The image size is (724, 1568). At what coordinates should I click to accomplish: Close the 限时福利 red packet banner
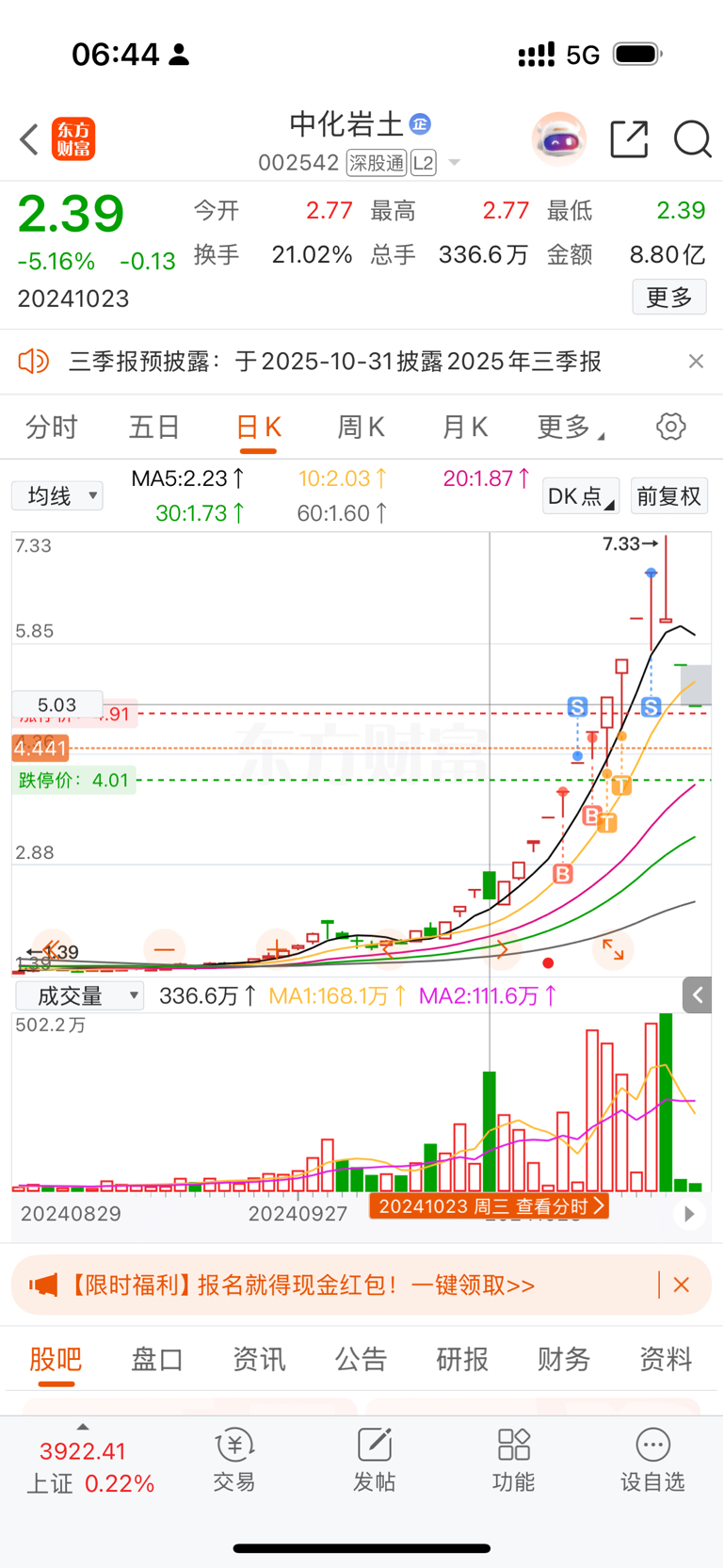pos(682,1285)
